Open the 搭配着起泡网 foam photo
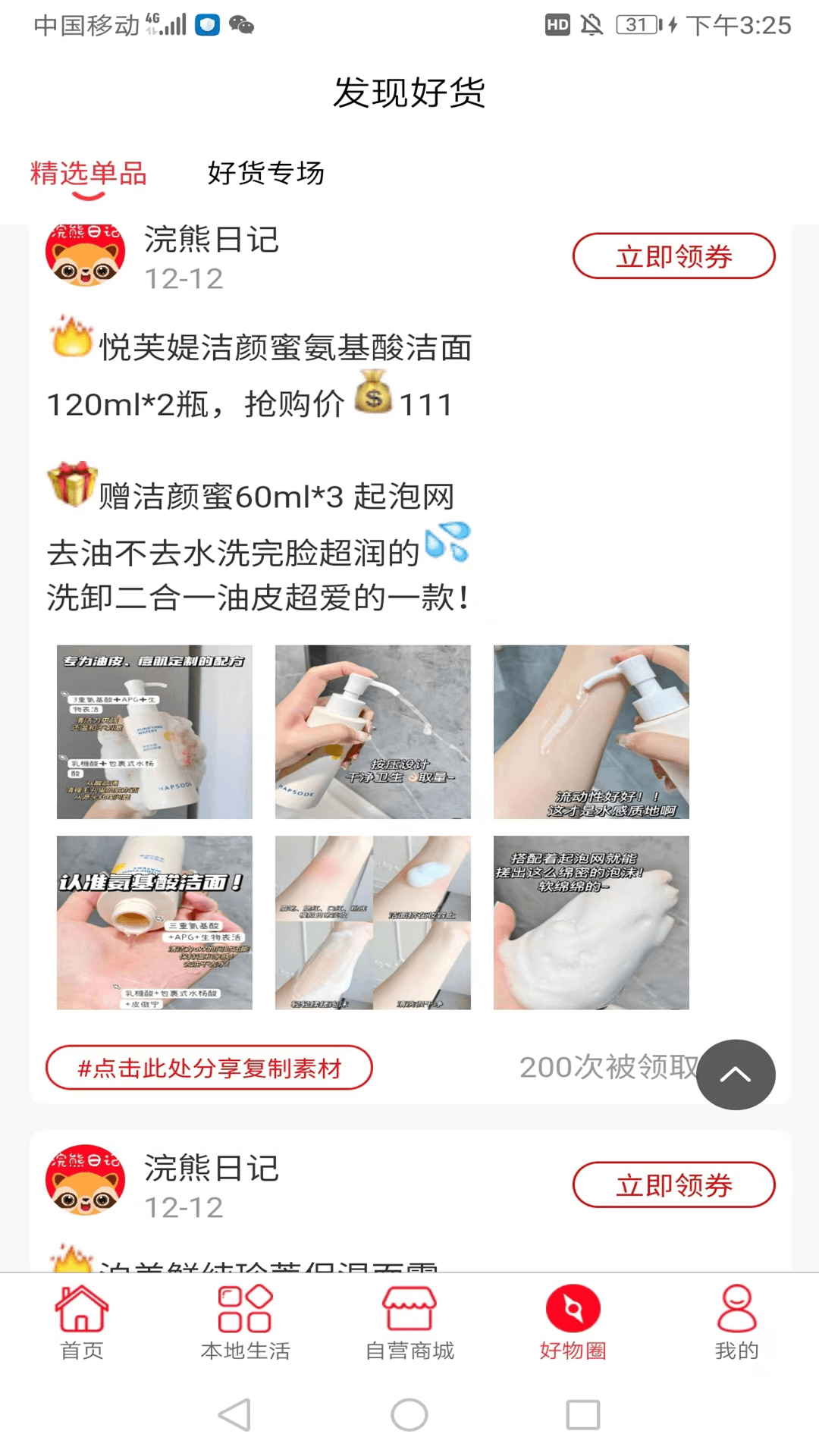The height and width of the screenshot is (1456, 819). pos(591,923)
